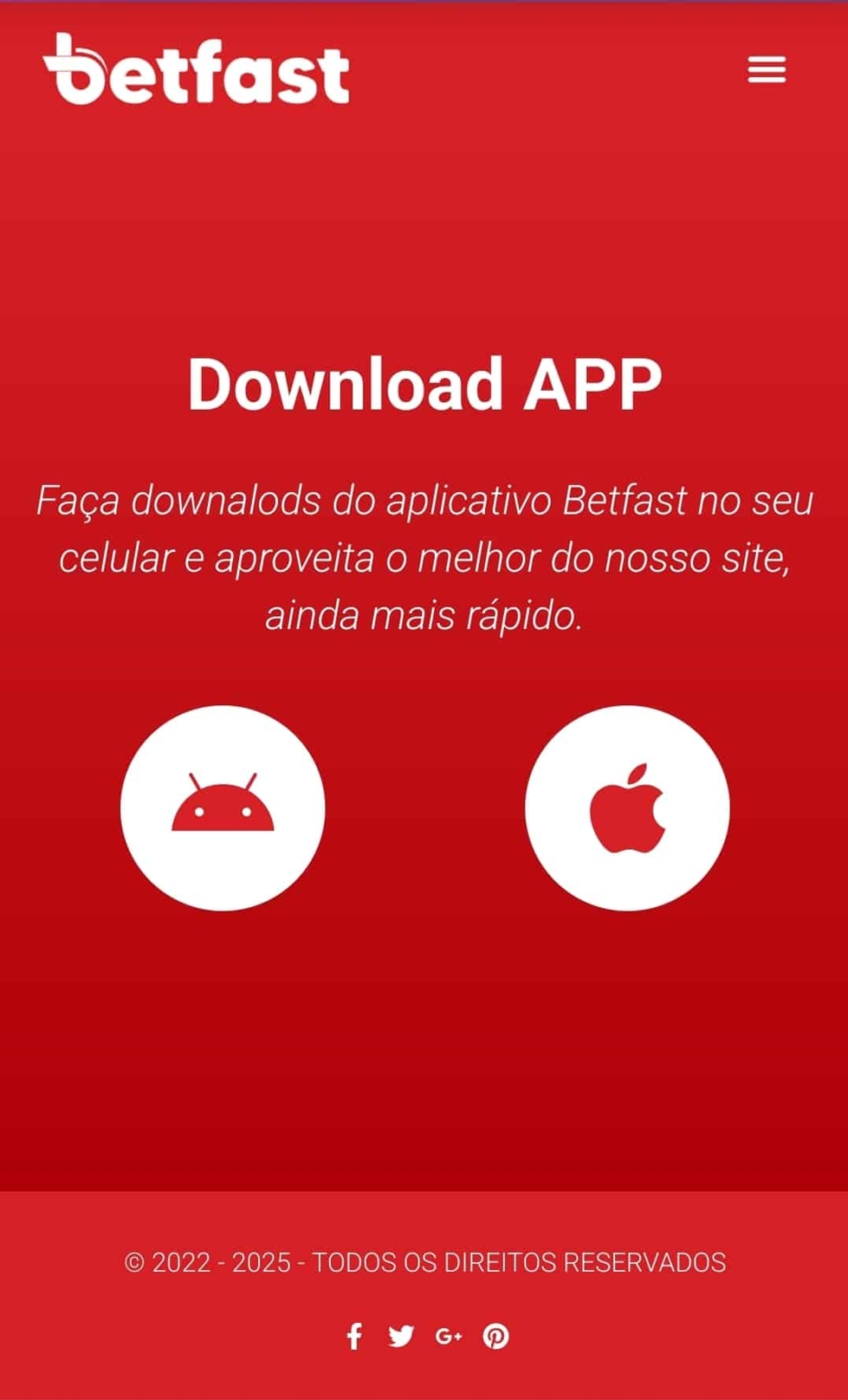
Task: Click the italic description text under the heading
Action: (424, 557)
